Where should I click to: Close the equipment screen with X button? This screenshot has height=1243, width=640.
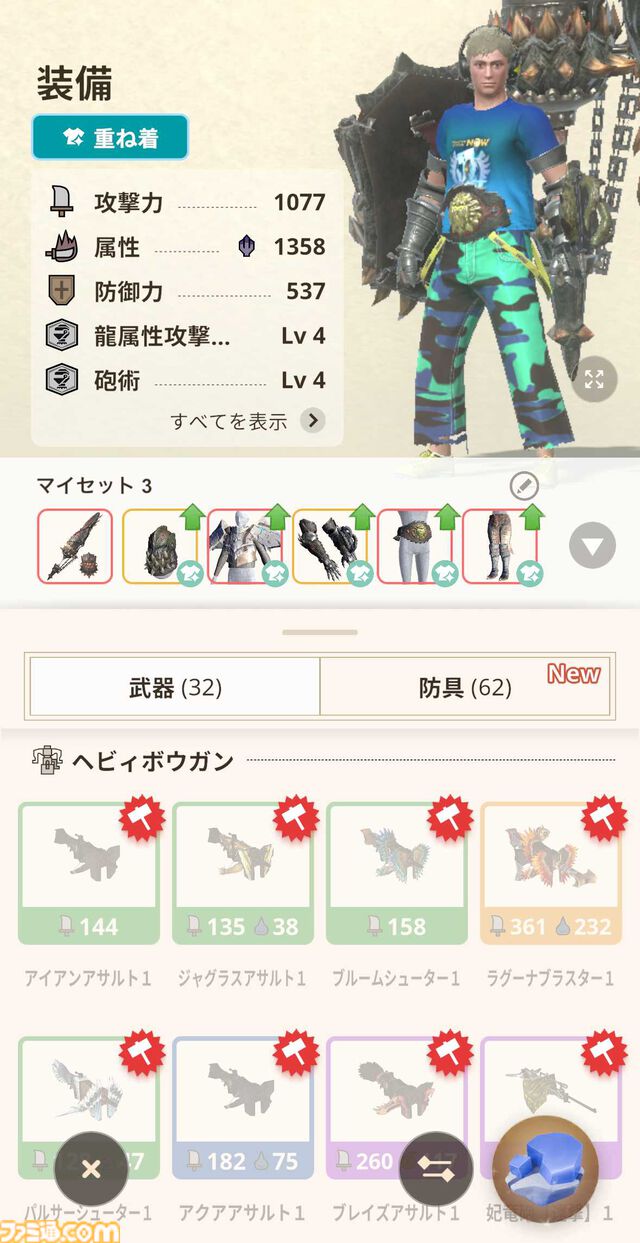91,1168
